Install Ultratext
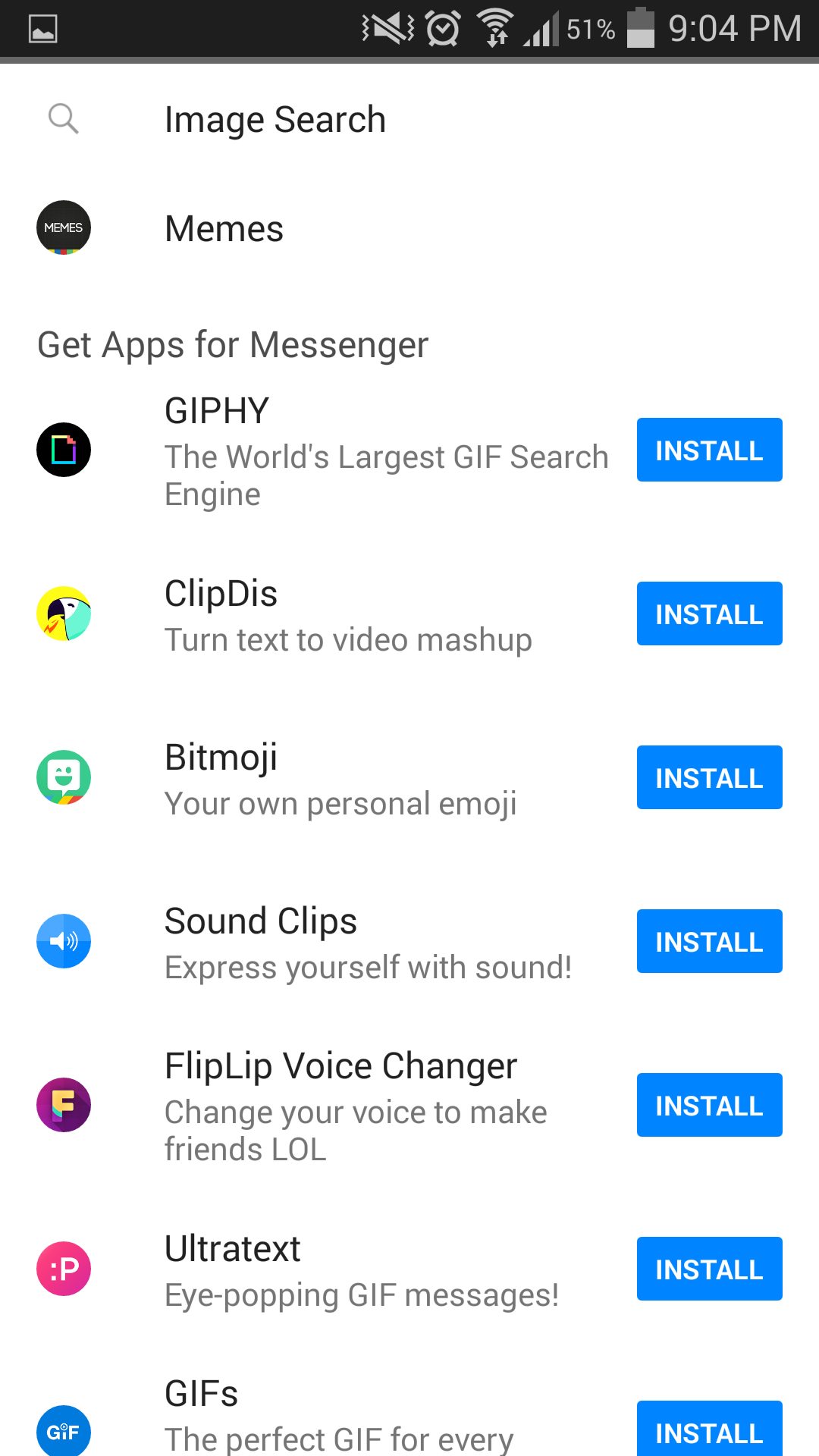The image size is (819, 1456). click(709, 1269)
